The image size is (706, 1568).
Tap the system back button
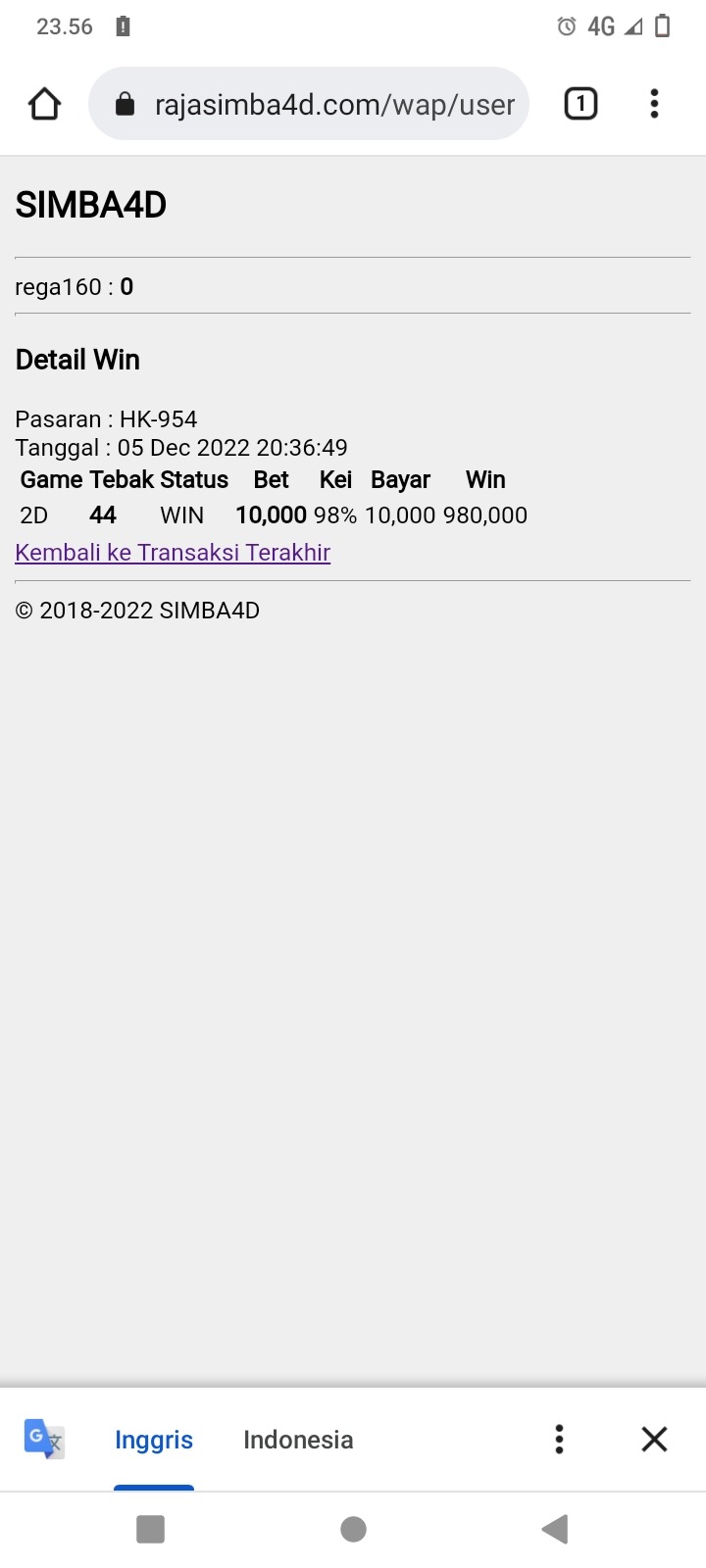(x=555, y=1529)
